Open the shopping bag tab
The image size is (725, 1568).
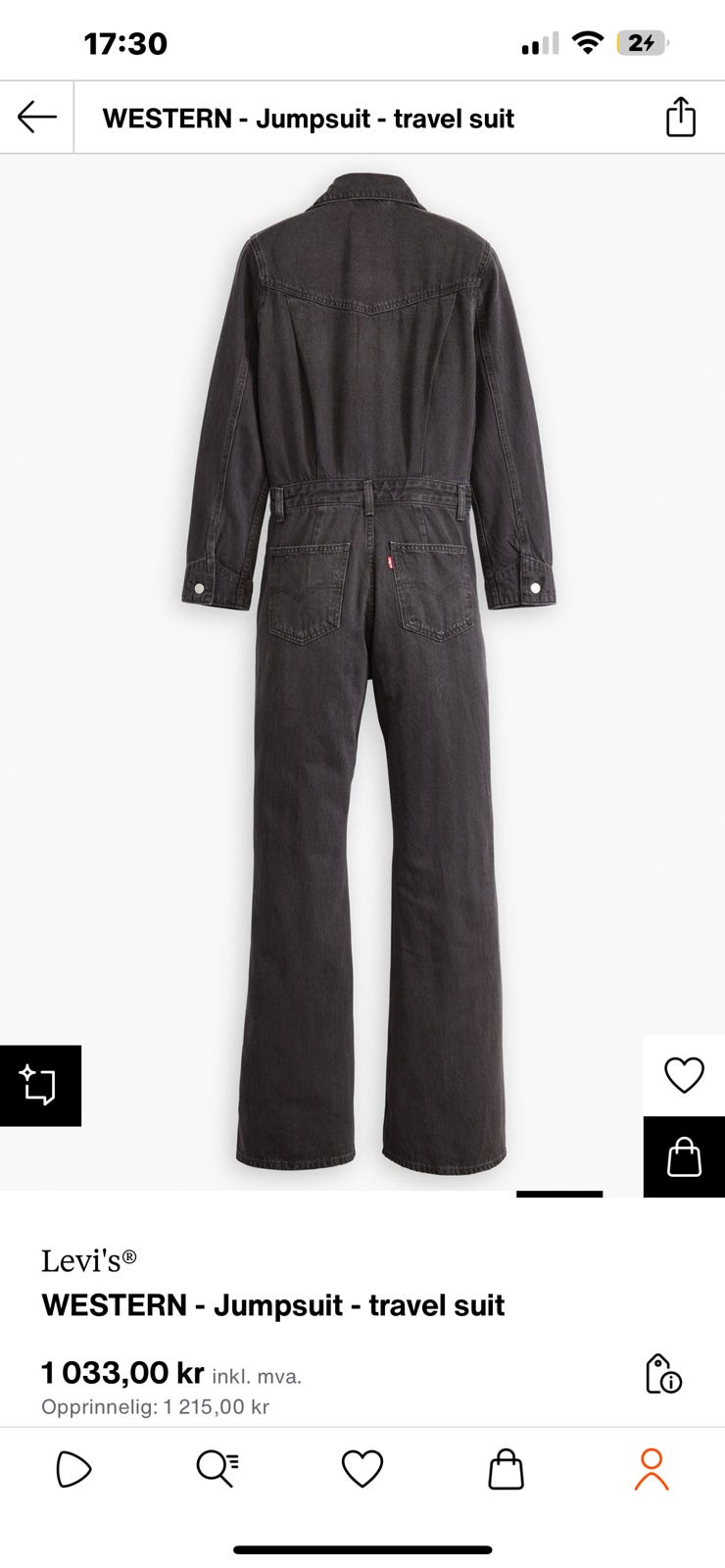click(506, 1469)
